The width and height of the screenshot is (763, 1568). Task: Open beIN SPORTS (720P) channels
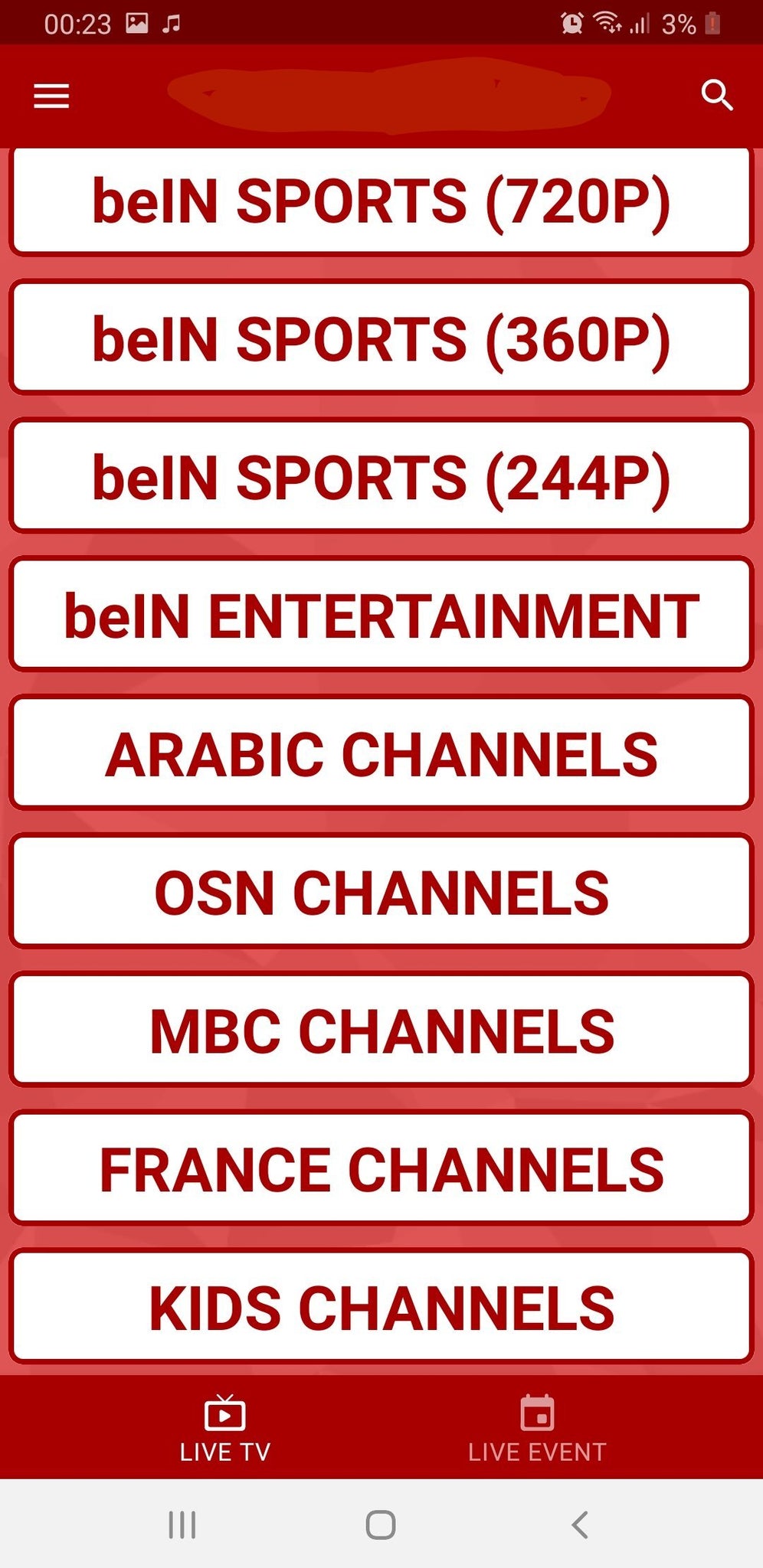click(x=381, y=201)
